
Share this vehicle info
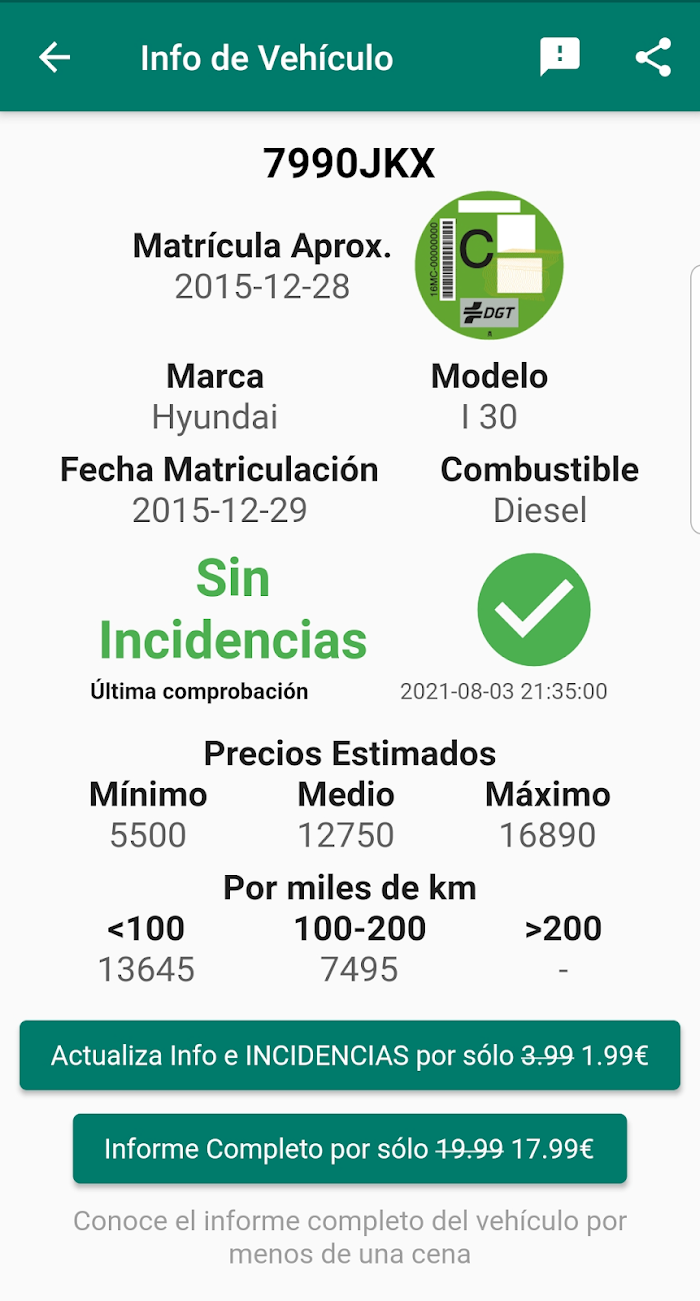tap(653, 57)
